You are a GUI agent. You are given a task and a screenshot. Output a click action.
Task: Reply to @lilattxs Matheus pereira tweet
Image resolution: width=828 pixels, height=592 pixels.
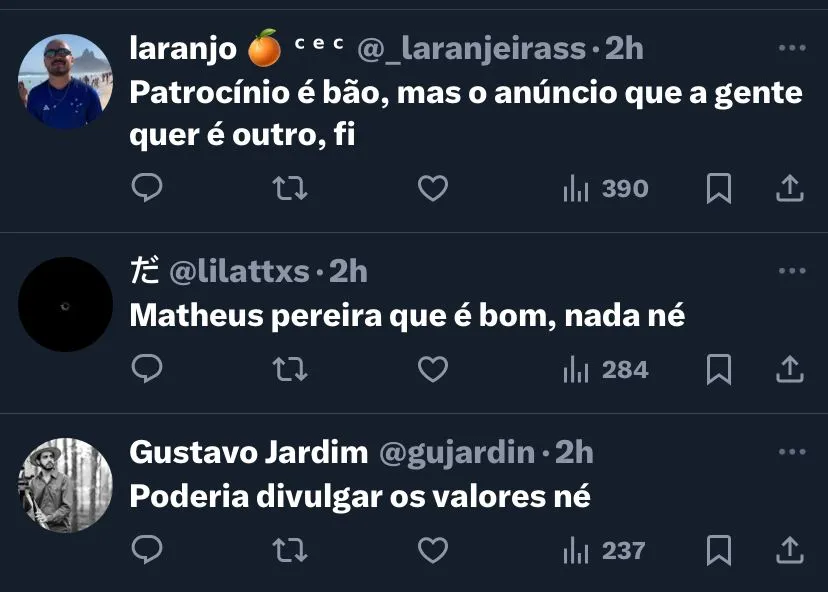[x=147, y=369]
